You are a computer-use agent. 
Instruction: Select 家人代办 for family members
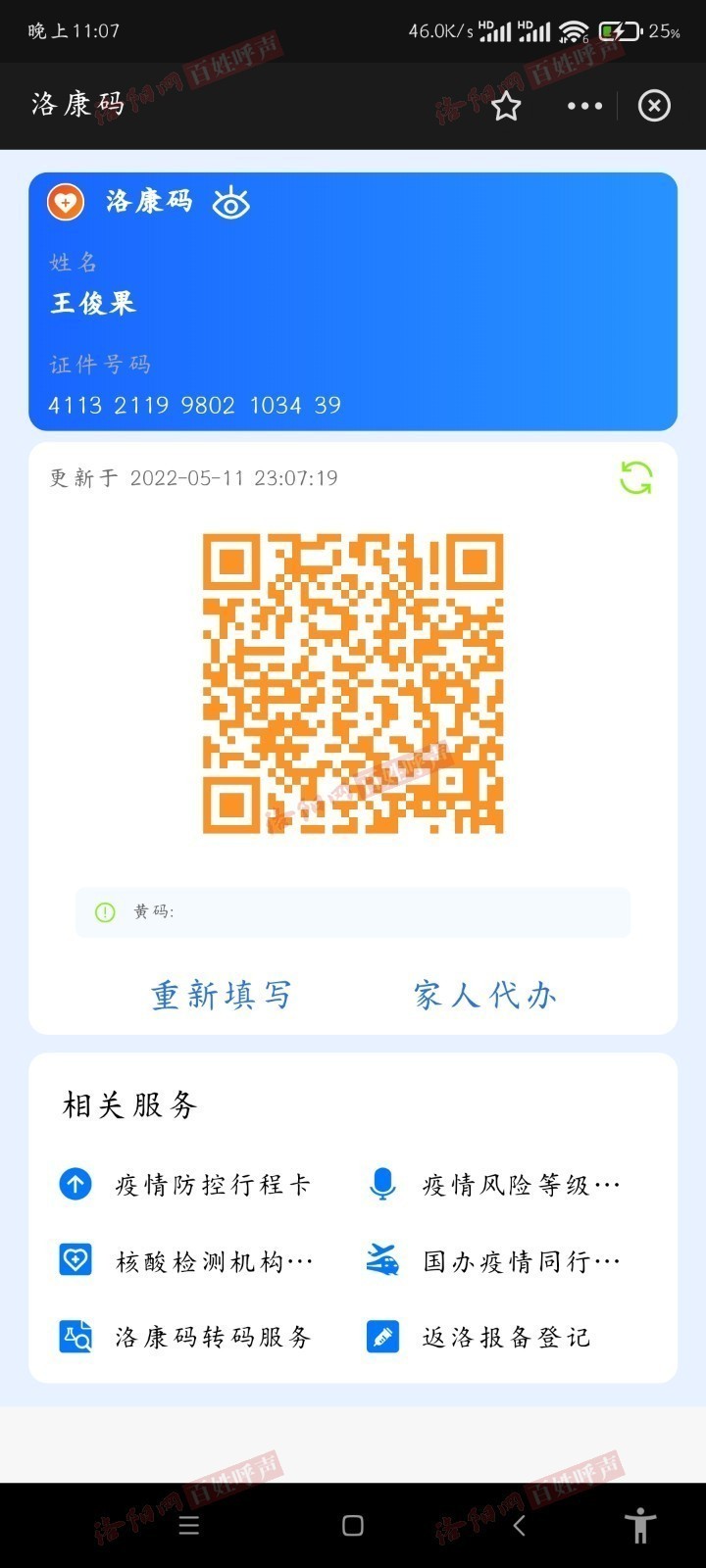485,995
